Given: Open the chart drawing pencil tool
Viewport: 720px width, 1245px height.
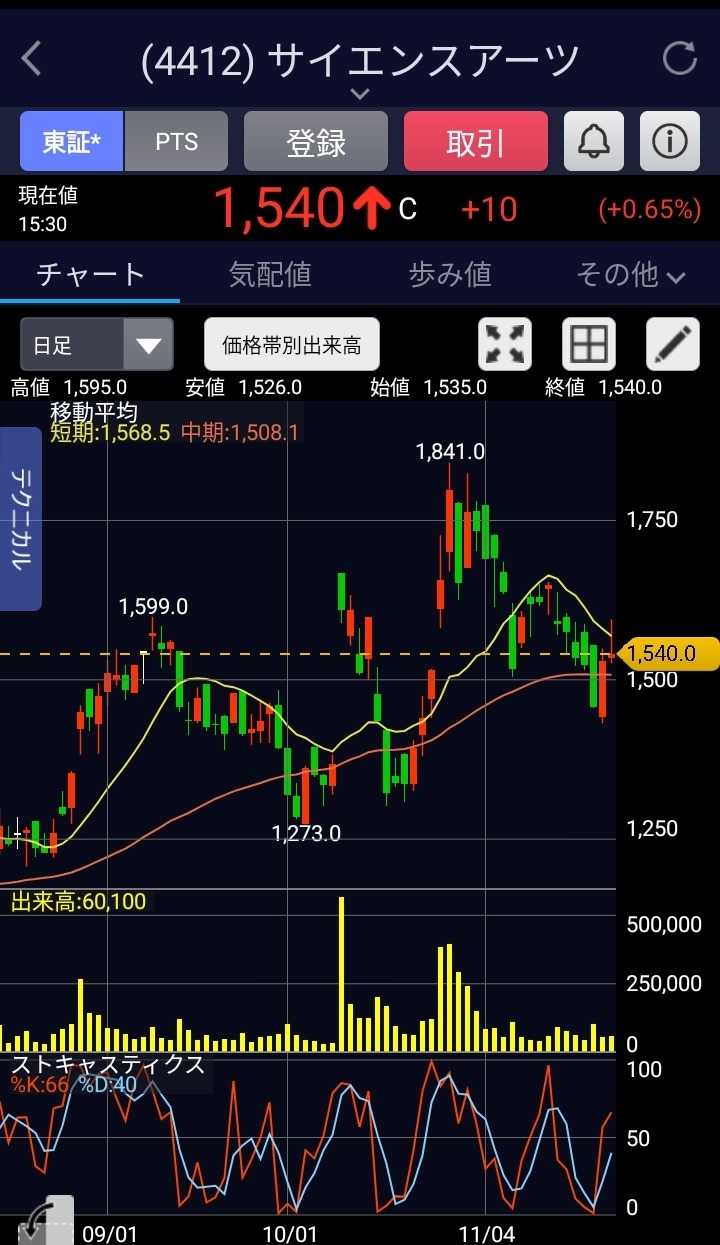Looking at the screenshot, I should coord(673,345).
